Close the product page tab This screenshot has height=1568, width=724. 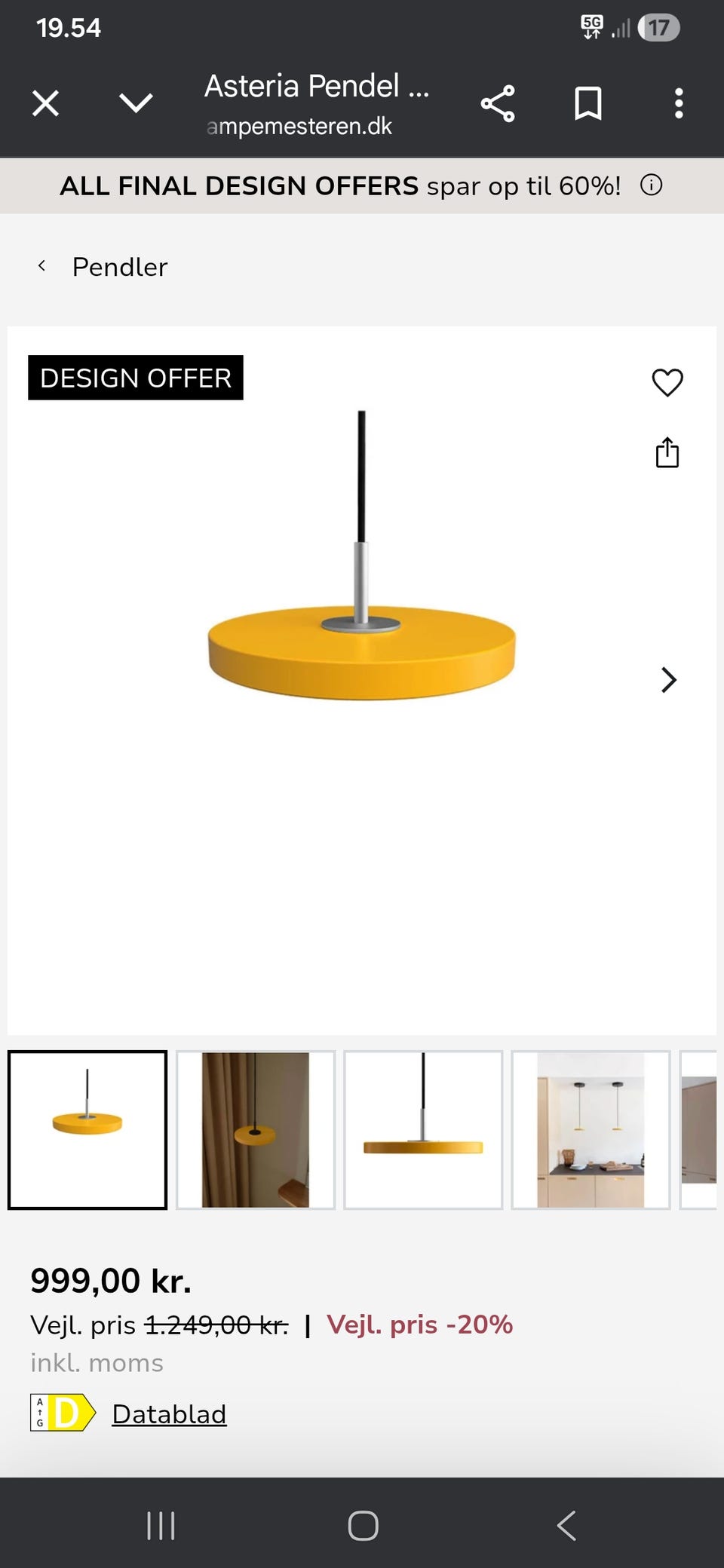pyautogui.click(x=44, y=103)
